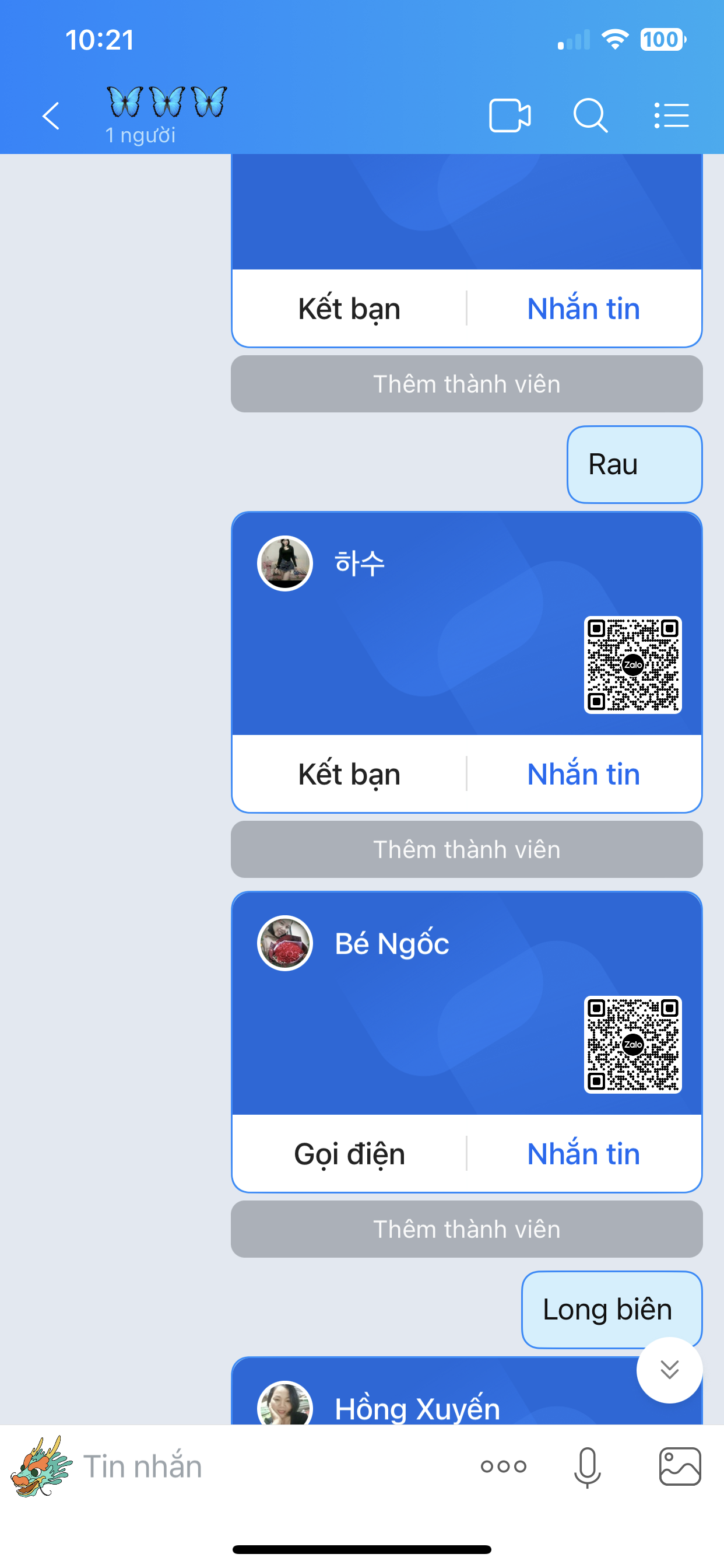This screenshot has width=724, height=1568.
Task: Jump to the latest messages
Action: point(669,1370)
